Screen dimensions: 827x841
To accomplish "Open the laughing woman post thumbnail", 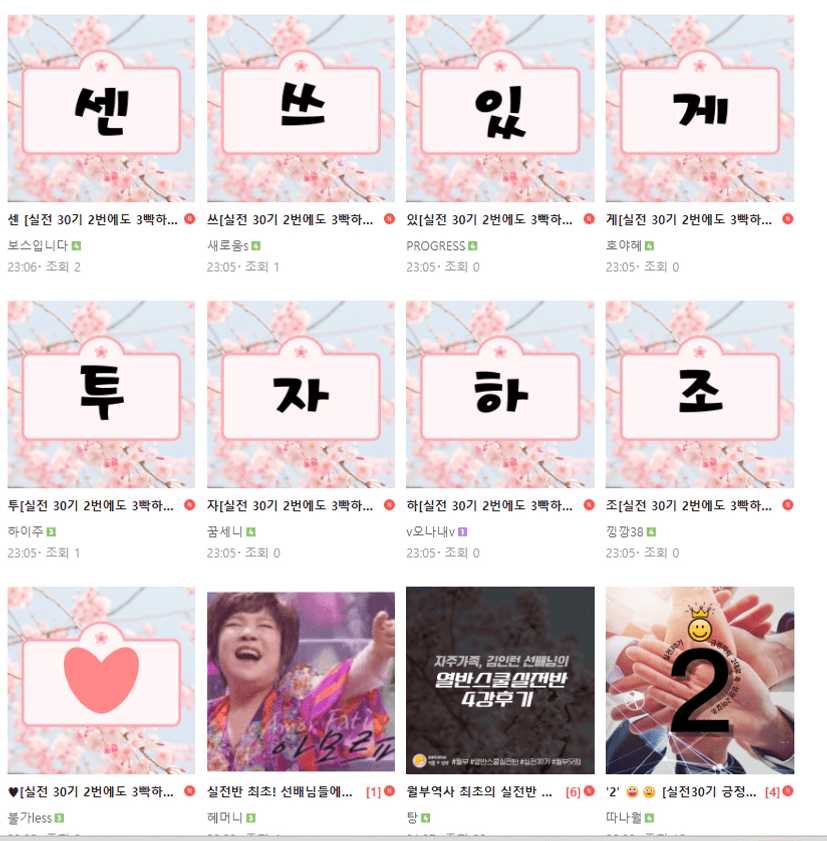I will 300,680.
